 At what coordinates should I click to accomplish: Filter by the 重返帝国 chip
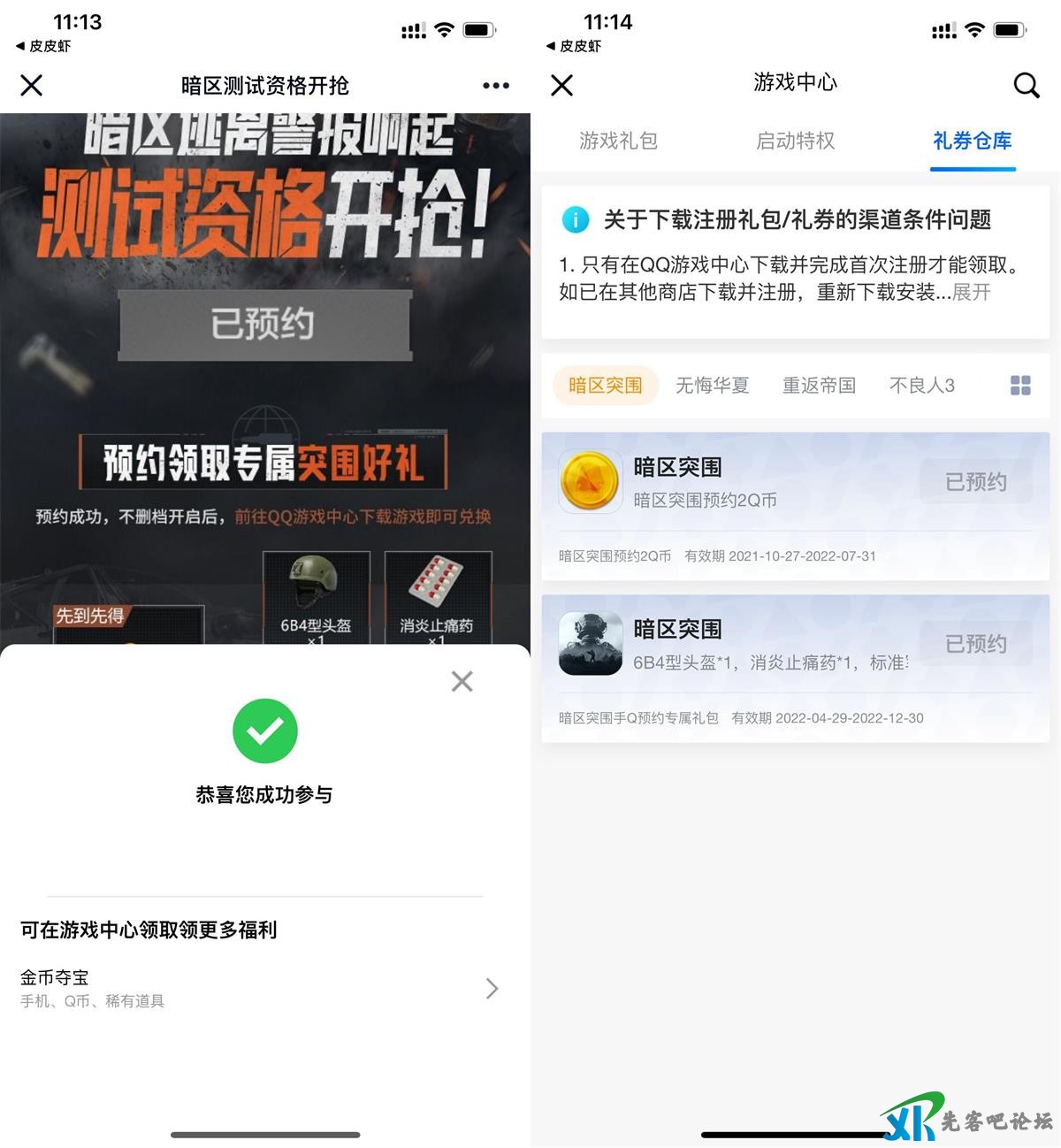click(x=819, y=386)
